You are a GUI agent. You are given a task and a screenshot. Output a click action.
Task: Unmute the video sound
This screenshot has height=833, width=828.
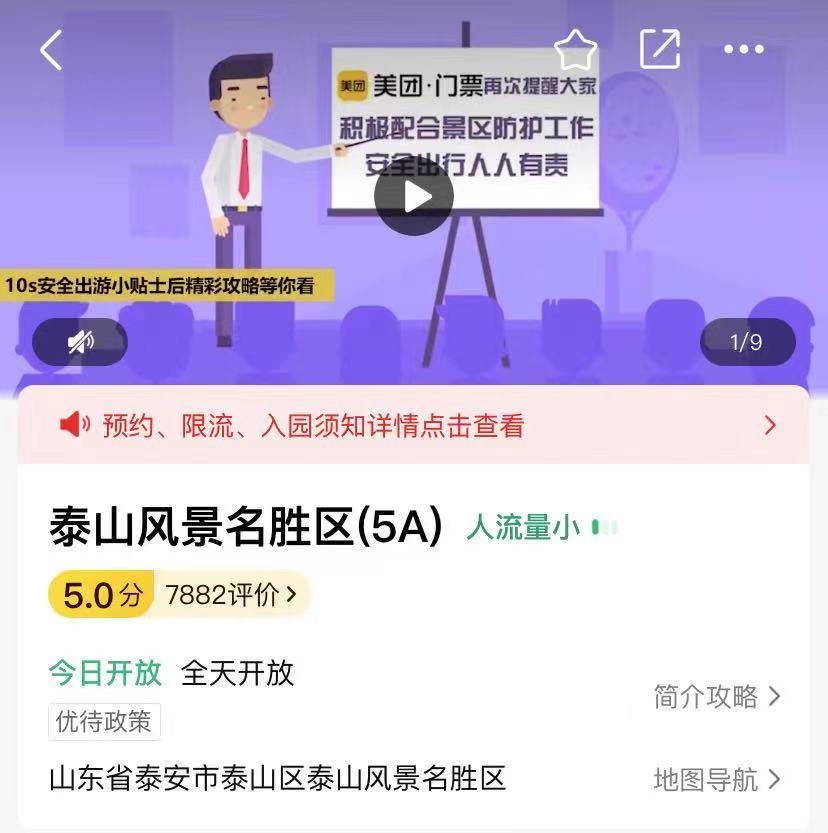pyautogui.click(x=80, y=342)
